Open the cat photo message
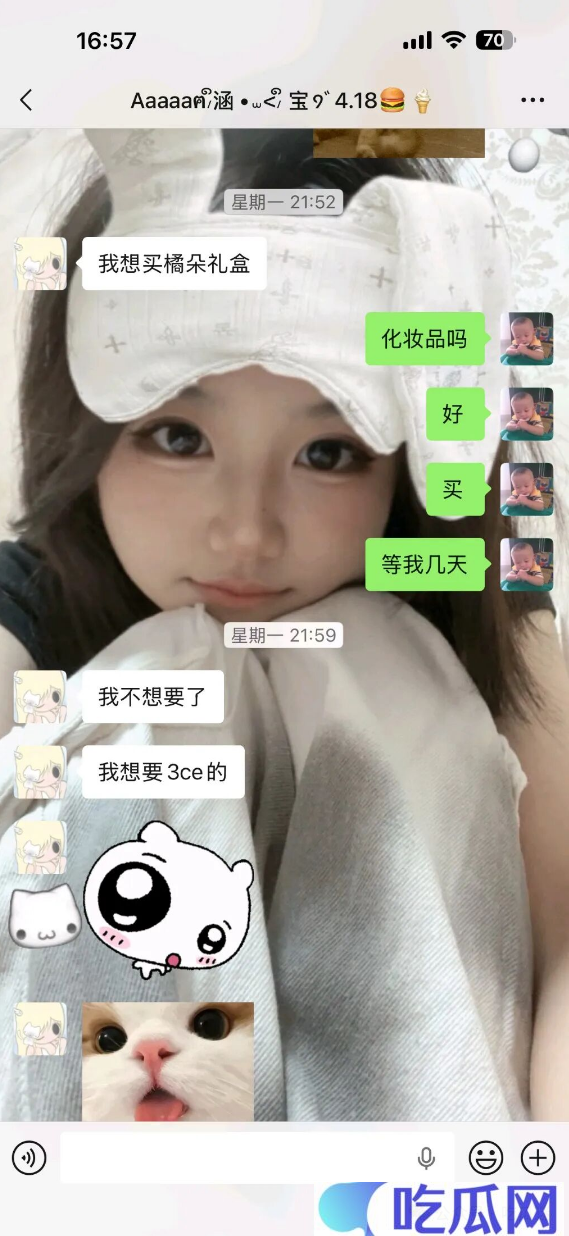569x1236 pixels. (168, 1062)
